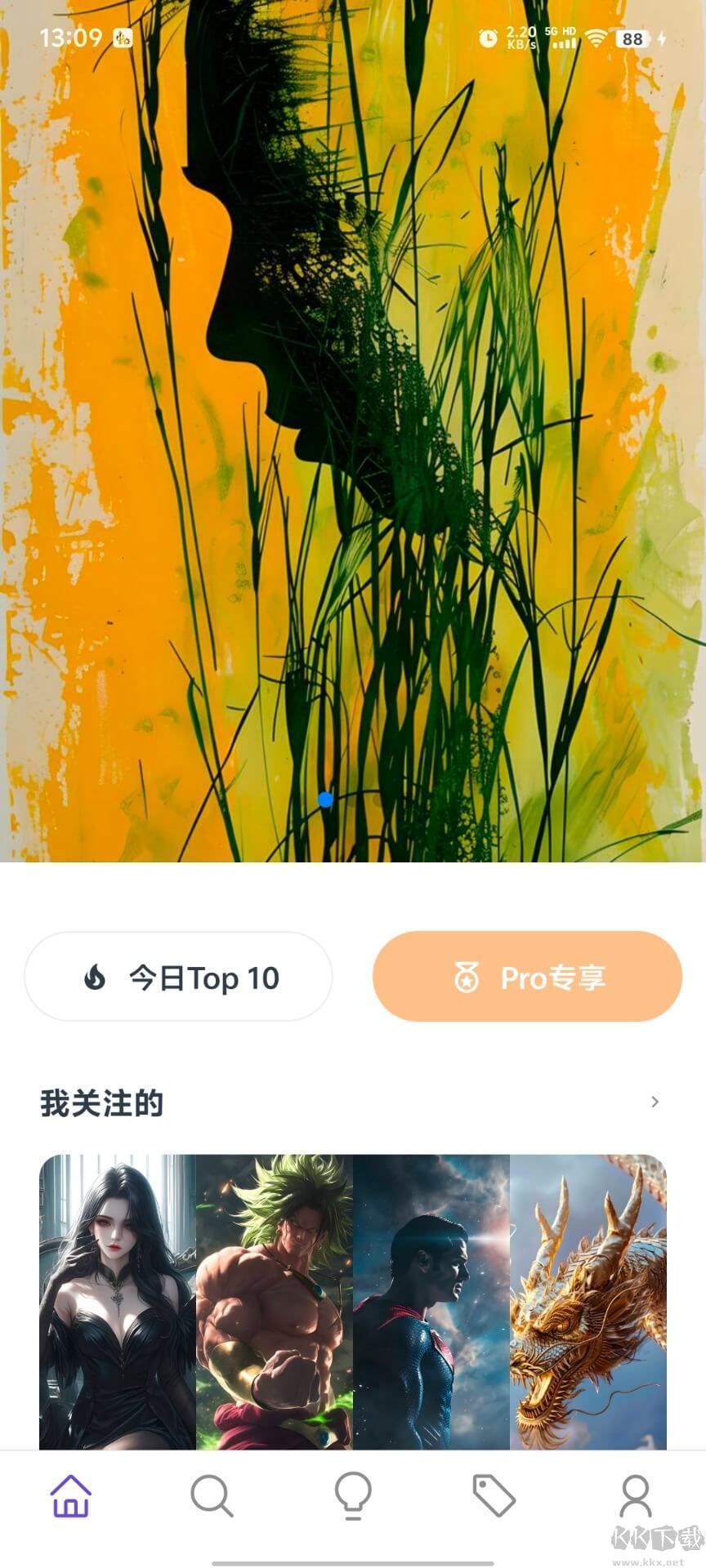This screenshot has height=1568, width=706.
Task: Tap the blue page indicator dot
Action: tap(326, 800)
